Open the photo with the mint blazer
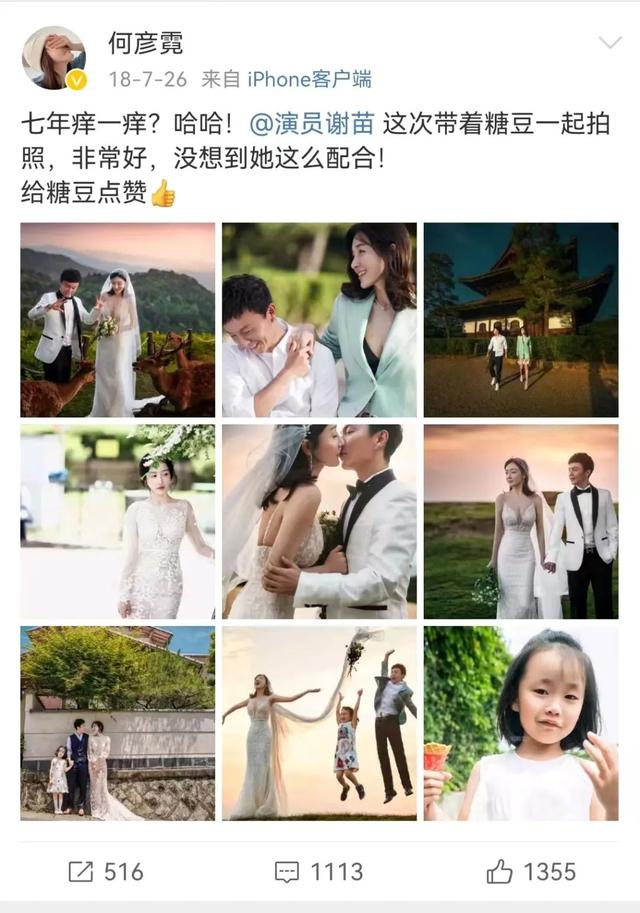 (x=319, y=320)
